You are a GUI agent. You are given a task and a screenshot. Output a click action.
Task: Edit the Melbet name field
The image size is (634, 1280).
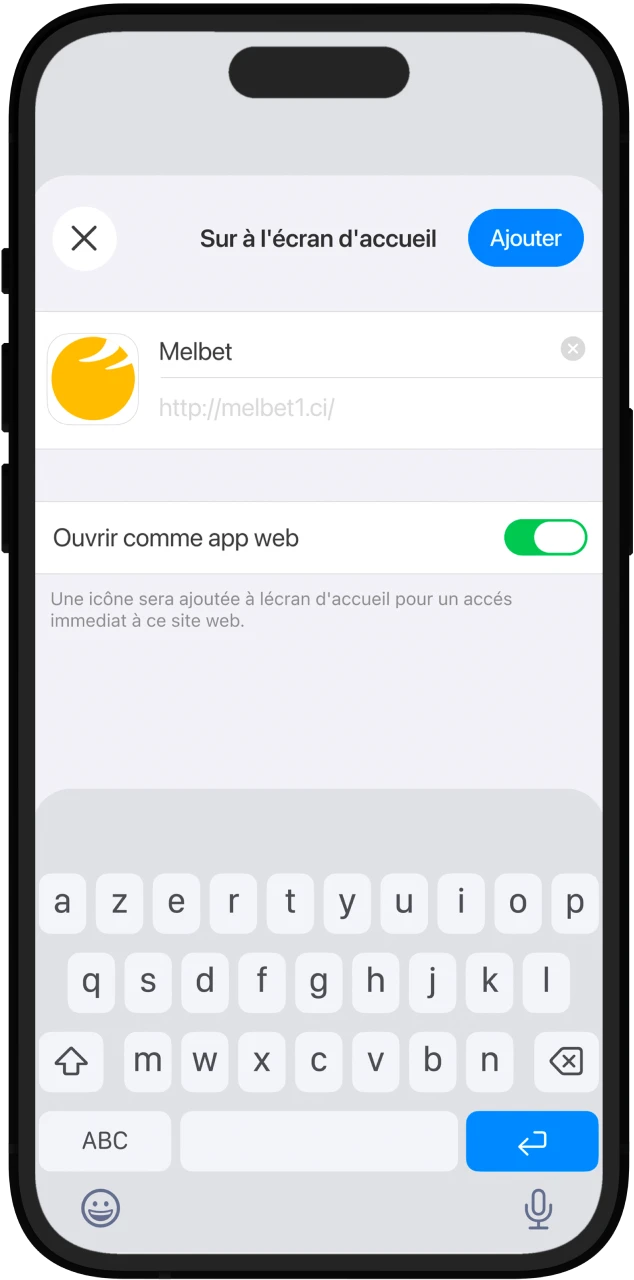pyautogui.click(x=350, y=351)
